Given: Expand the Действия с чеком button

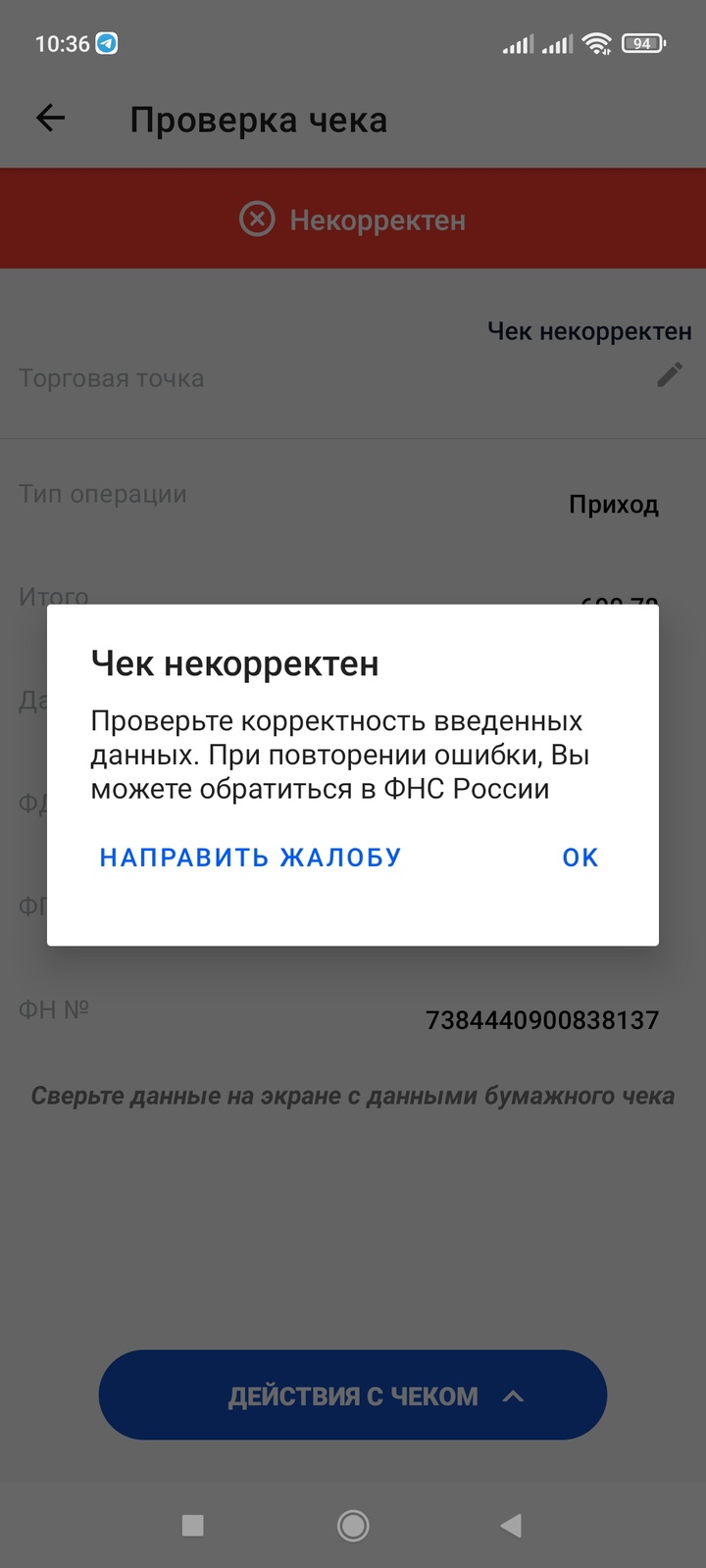Looking at the screenshot, I should tap(353, 1396).
